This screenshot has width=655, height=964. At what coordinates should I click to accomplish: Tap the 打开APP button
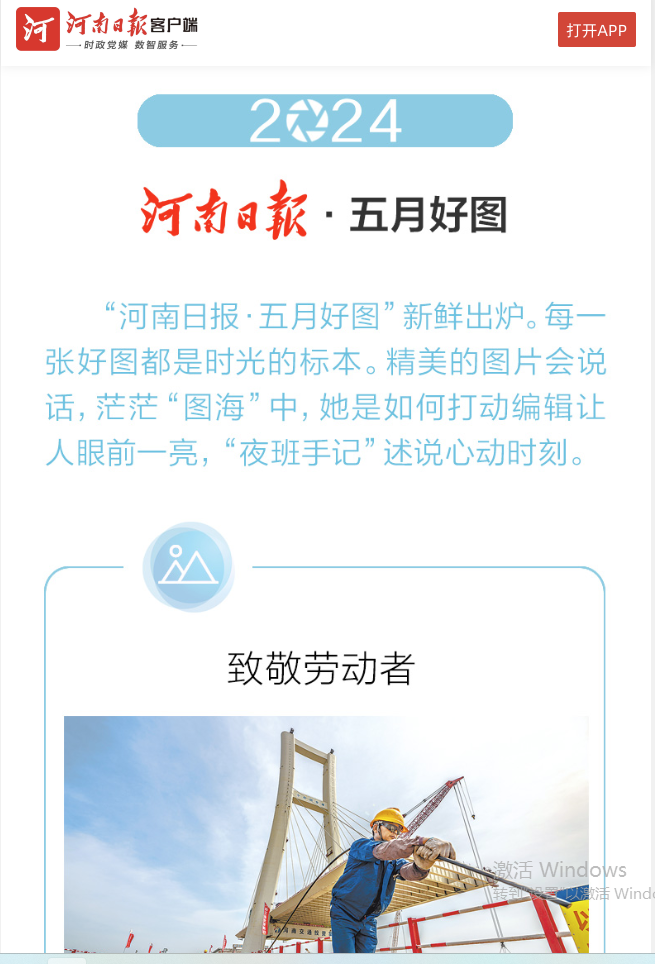point(596,30)
